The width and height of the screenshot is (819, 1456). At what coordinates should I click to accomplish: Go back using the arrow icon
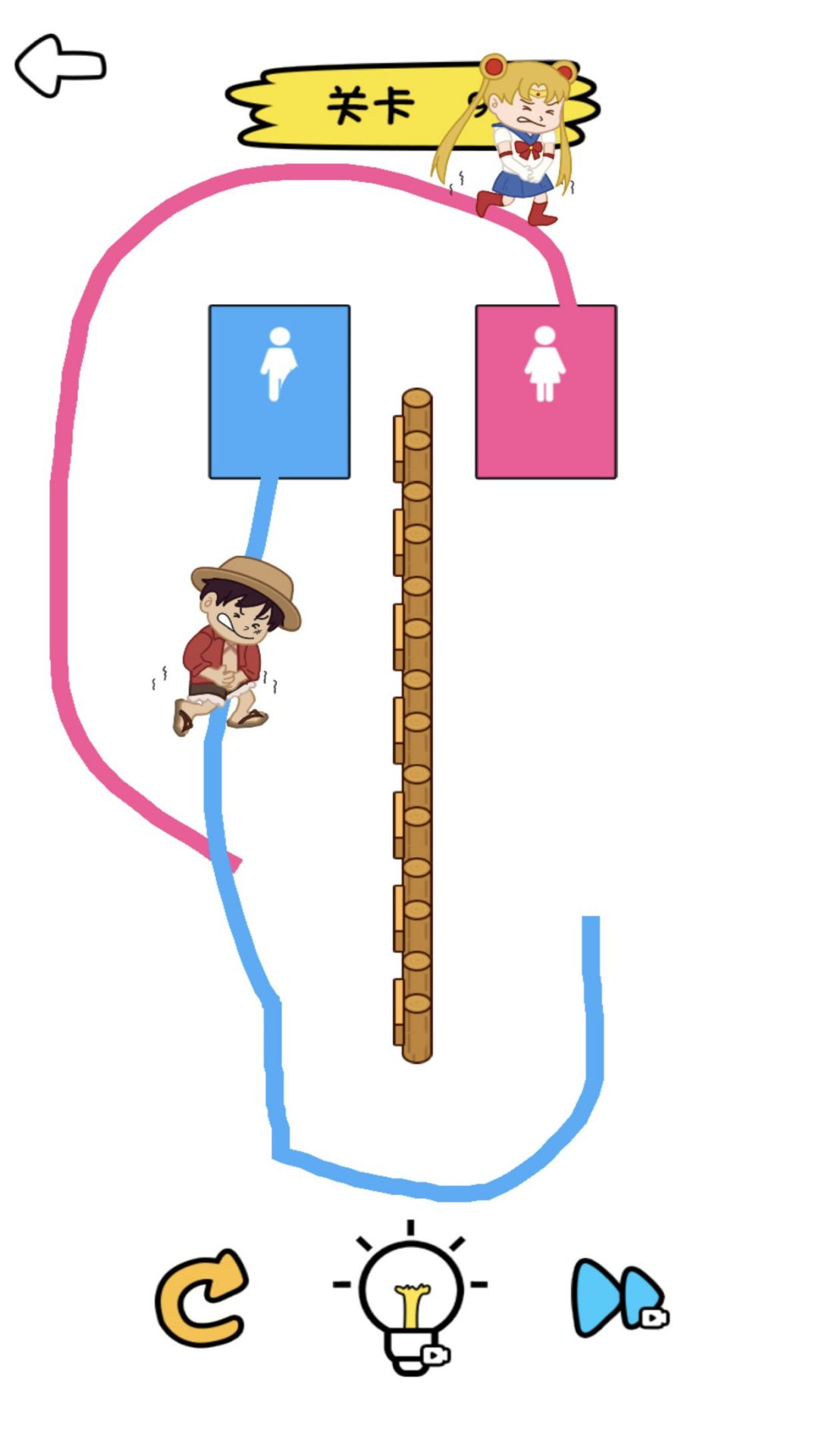[59, 66]
